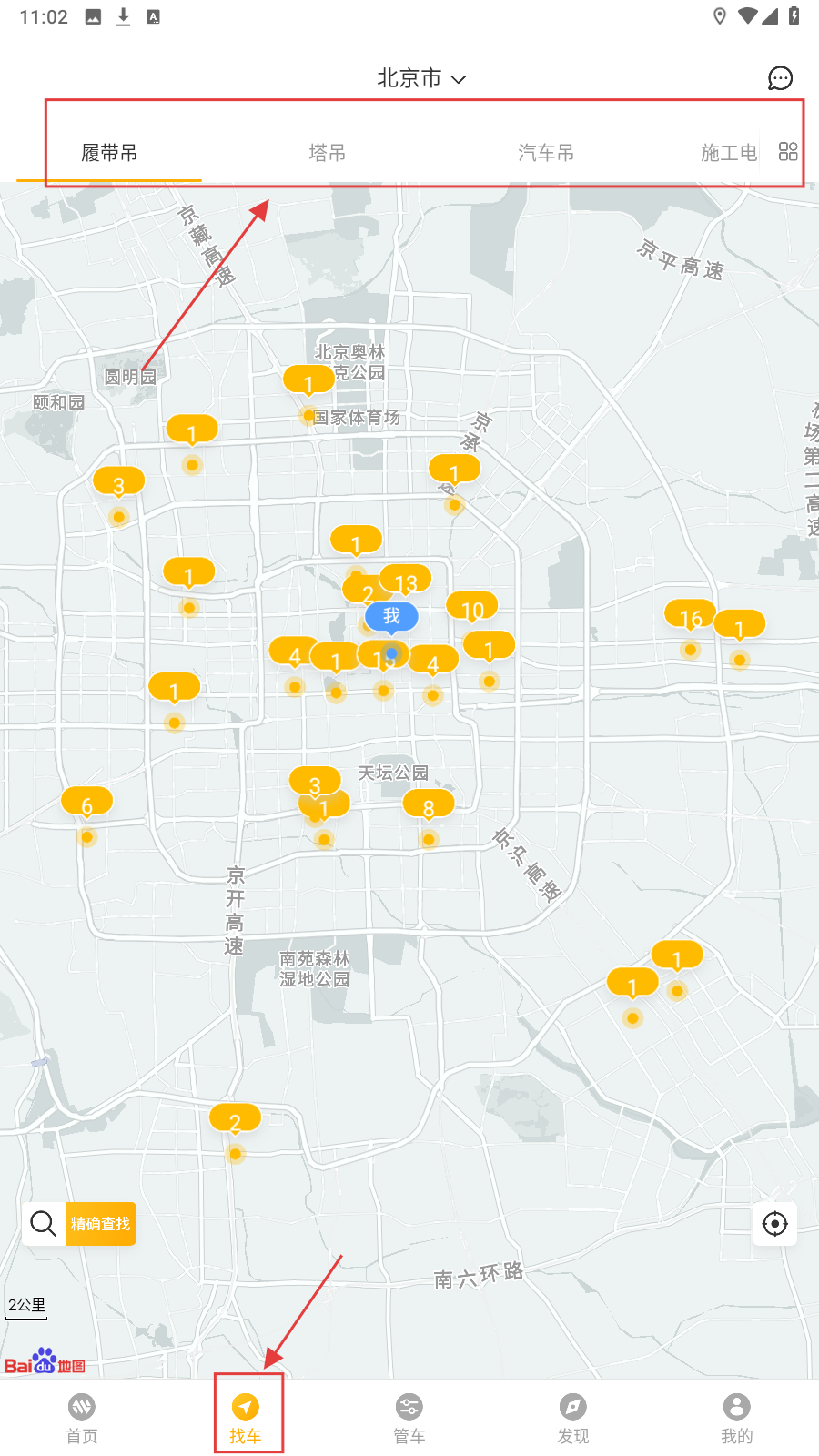Switch to the 施工电 tab
This screenshot has height=1456, width=819.
pos(728,153)
